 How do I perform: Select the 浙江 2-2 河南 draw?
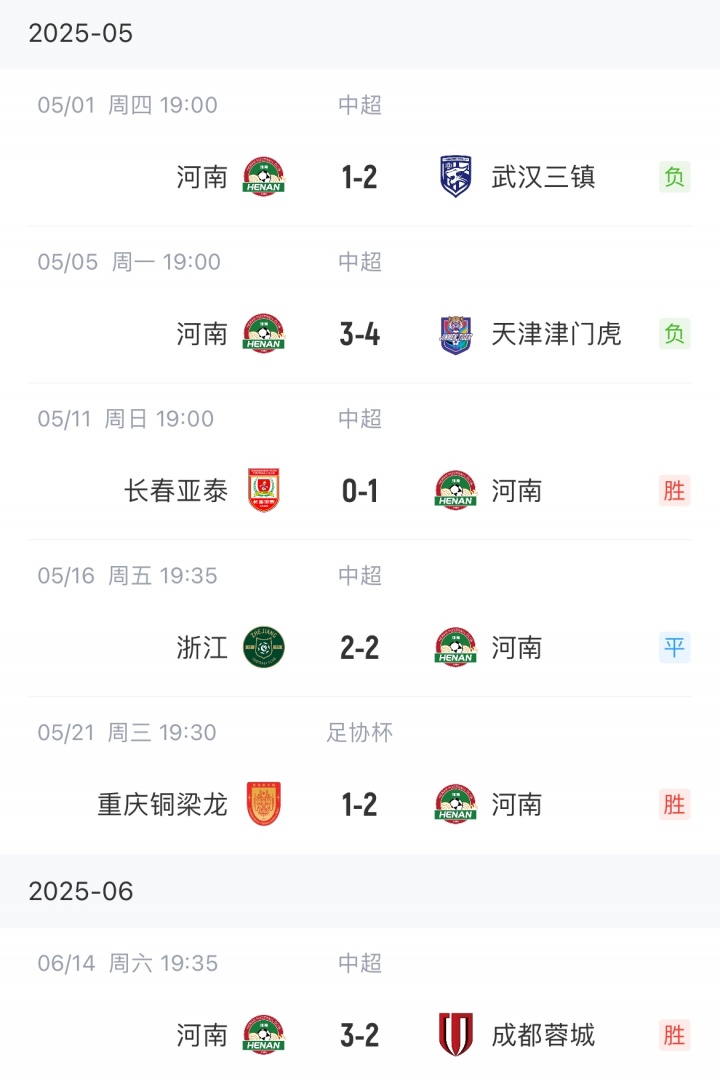point(359,648)
